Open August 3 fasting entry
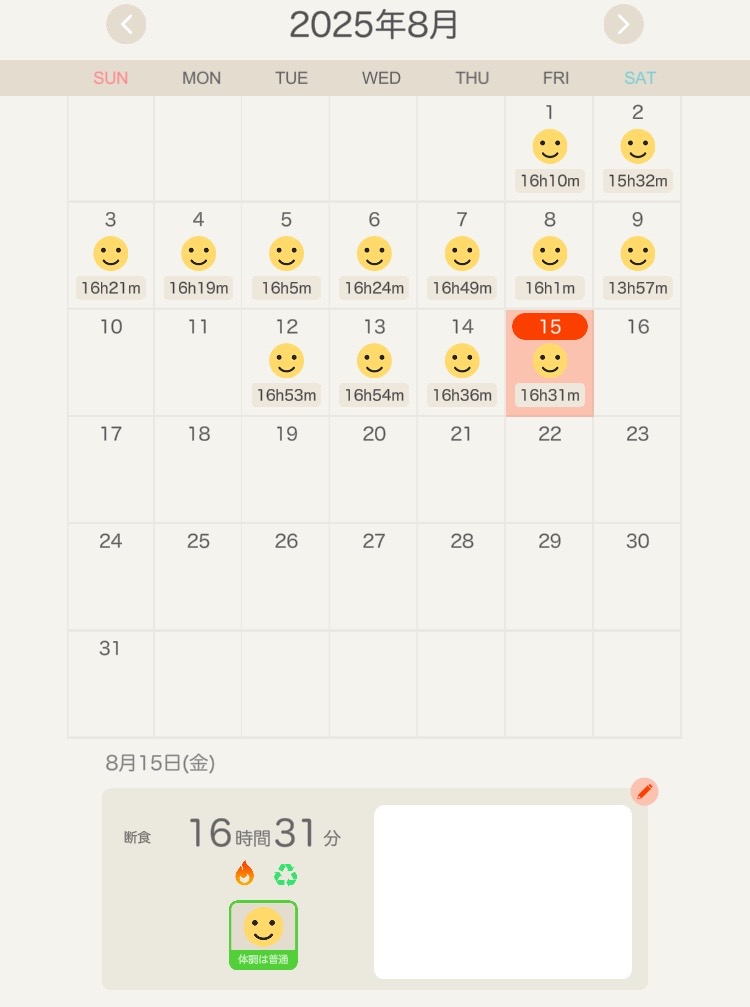 [x=111, y=256]
